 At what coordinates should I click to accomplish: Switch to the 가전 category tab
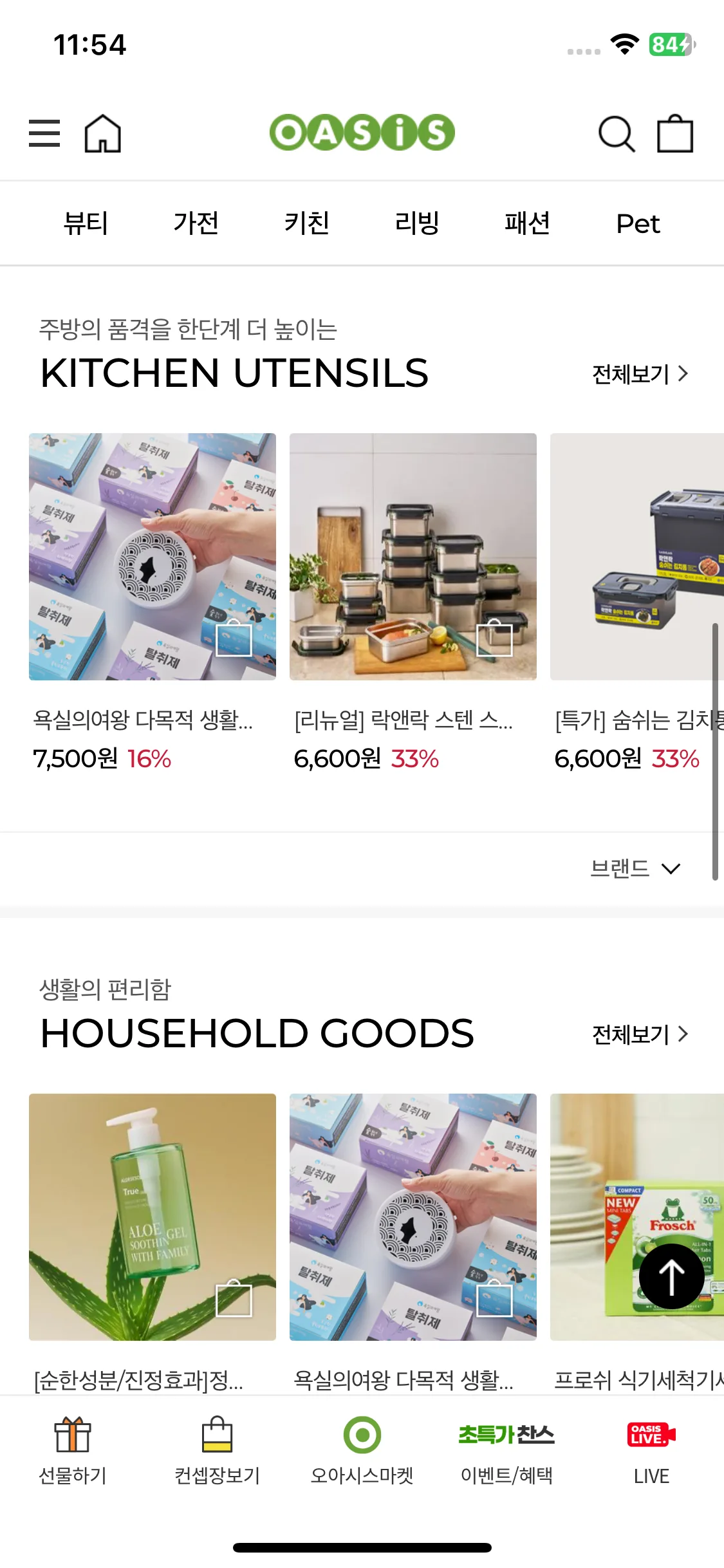196,223
